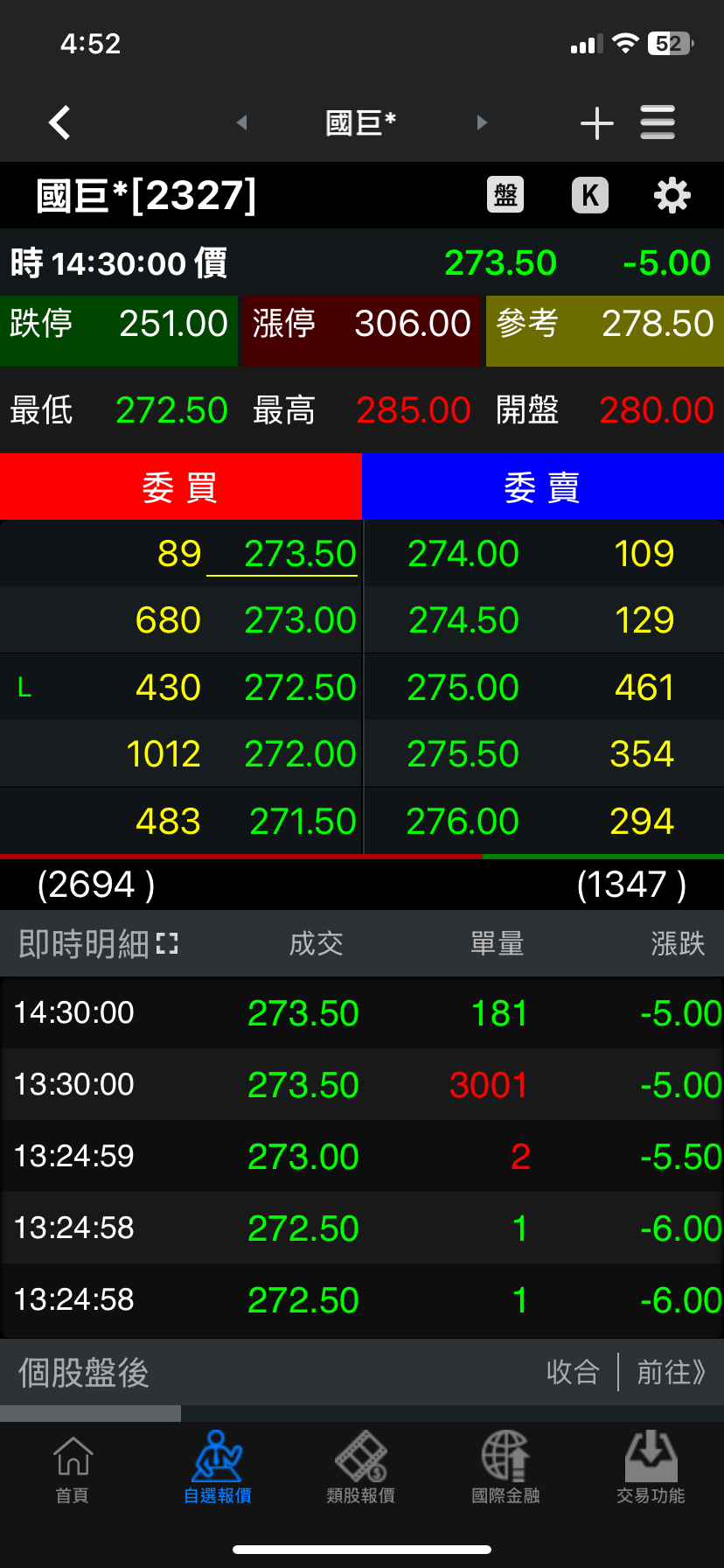Expand the 即時明細 detail list
Viewport: 724px width, 1568px height.
(167, 944)
